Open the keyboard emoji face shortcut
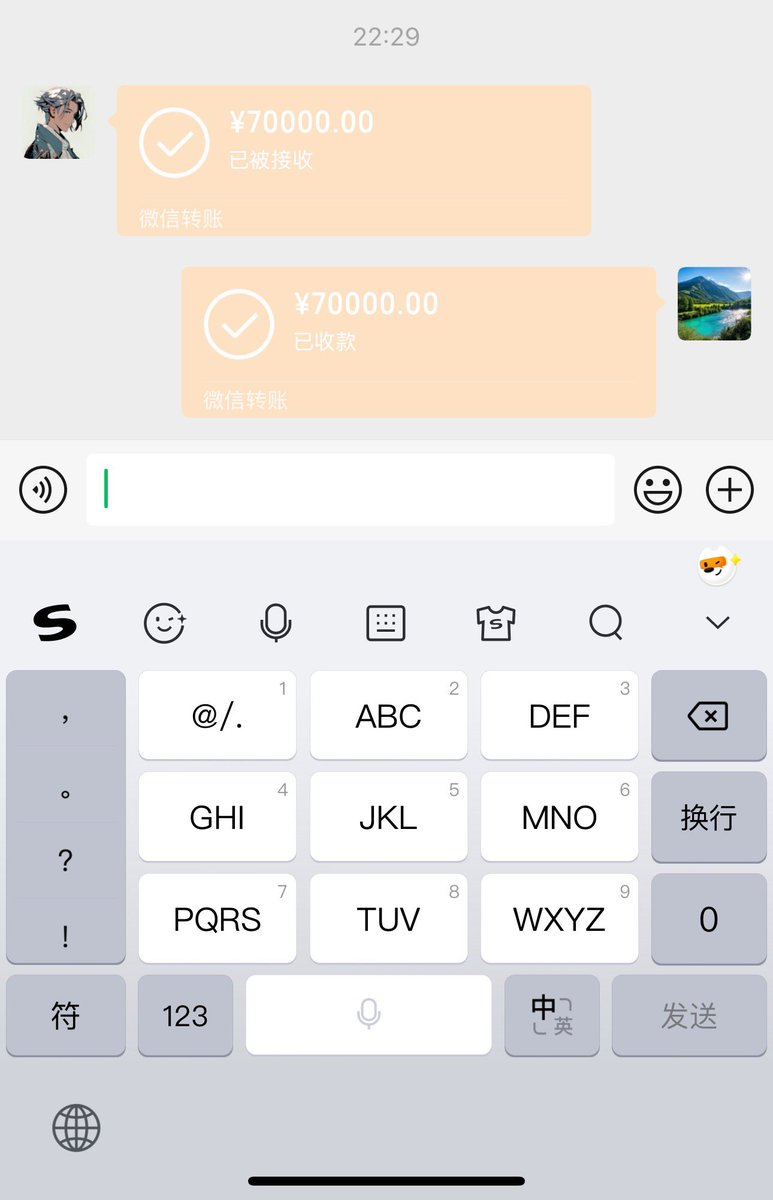 pyautogui.click(x=165, y=623)
